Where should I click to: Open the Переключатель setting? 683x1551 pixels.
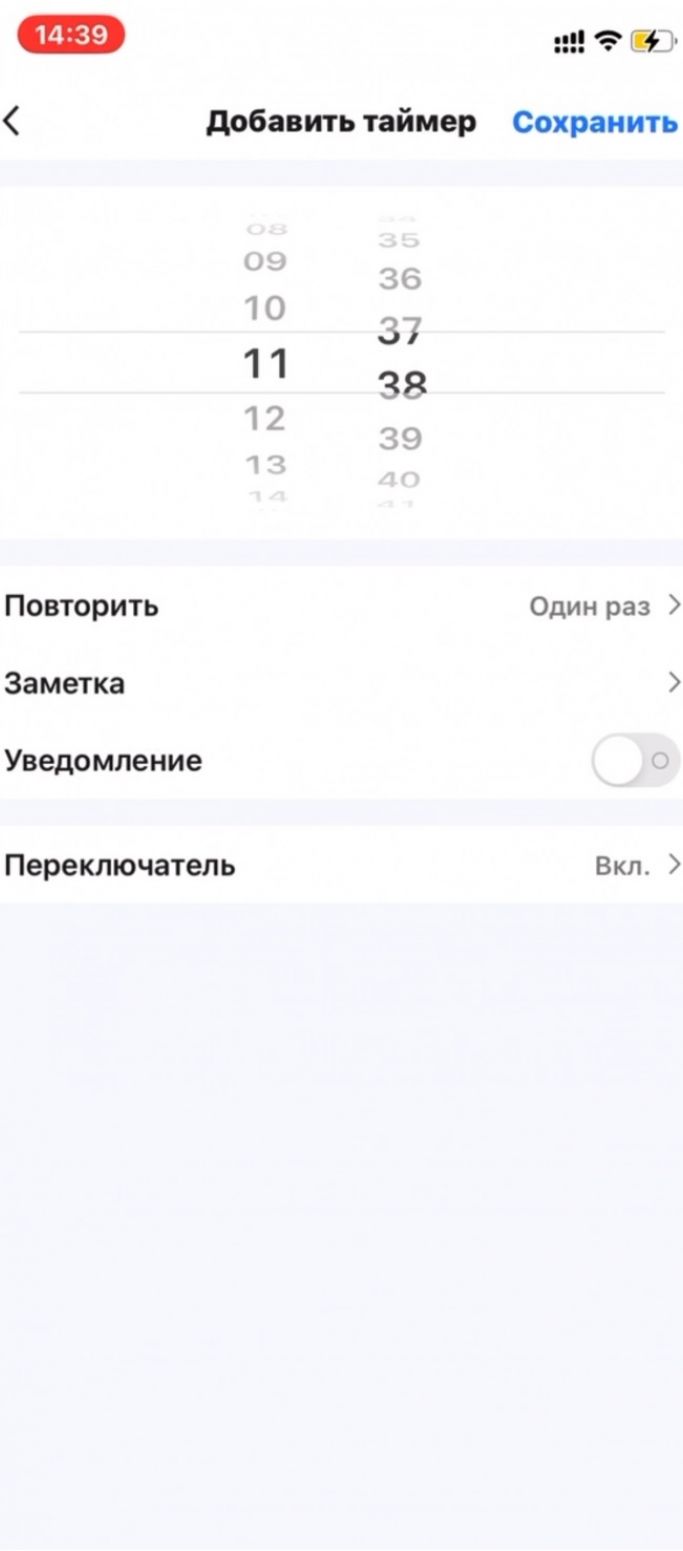[x=341, y=865]
